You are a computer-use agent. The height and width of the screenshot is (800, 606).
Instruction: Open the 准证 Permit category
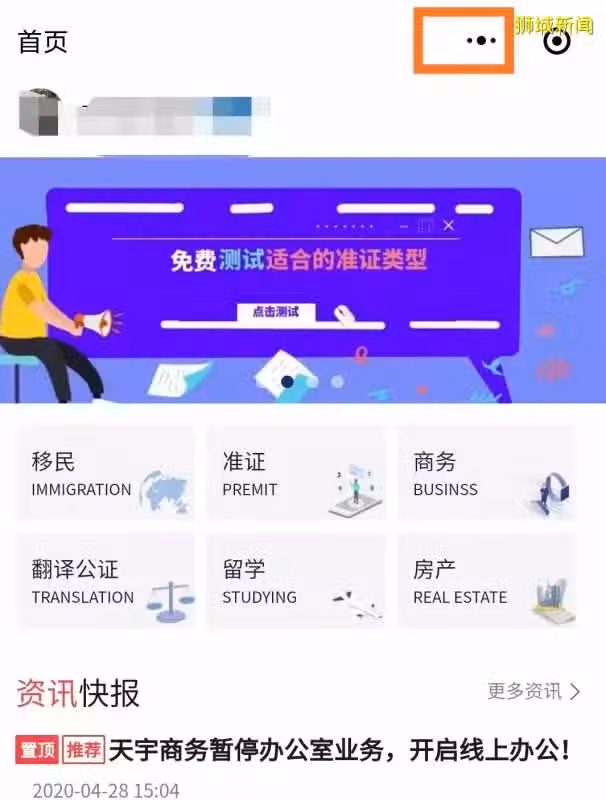pos(296,474)
